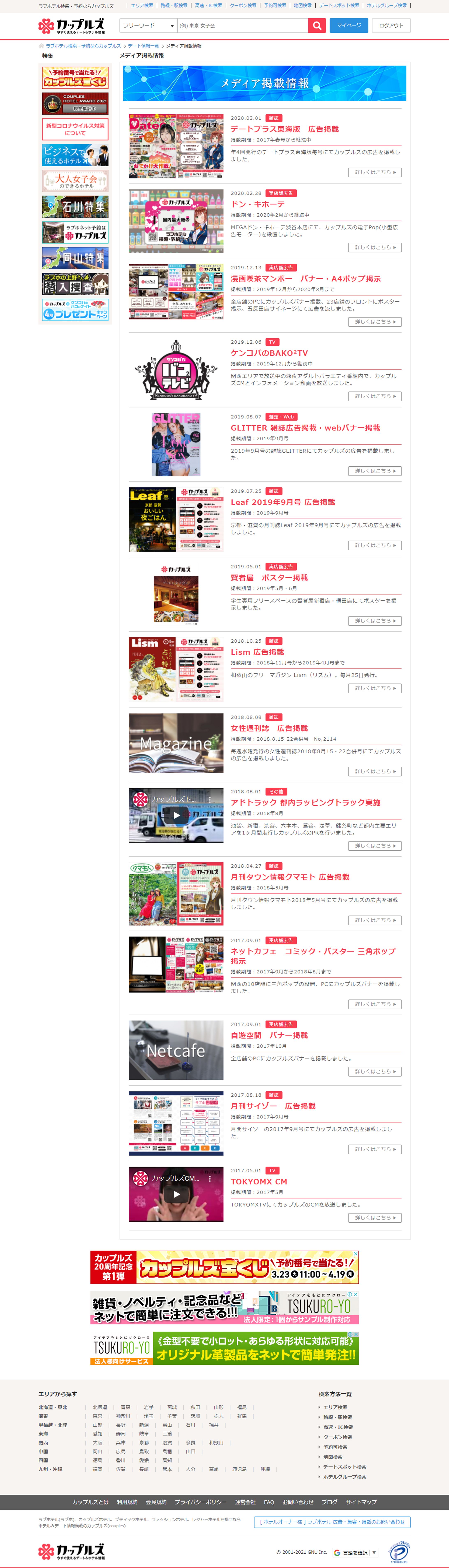Focus the keyword search input field
Image resolution: width=449 pixels, height=1568 pixels.
pyautogui.click(x=242, y=25)
